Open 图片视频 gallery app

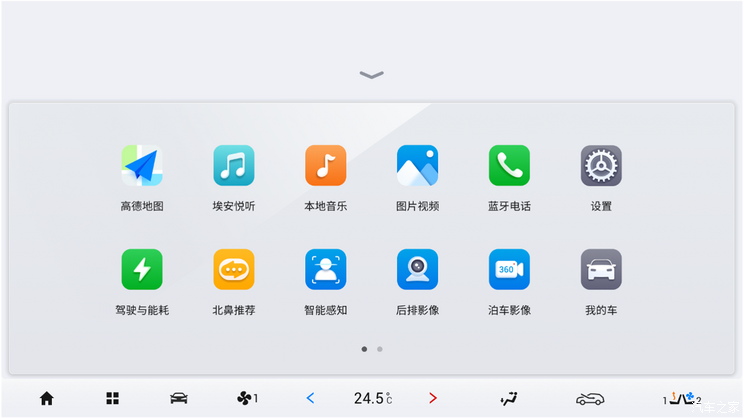[417, 166]
